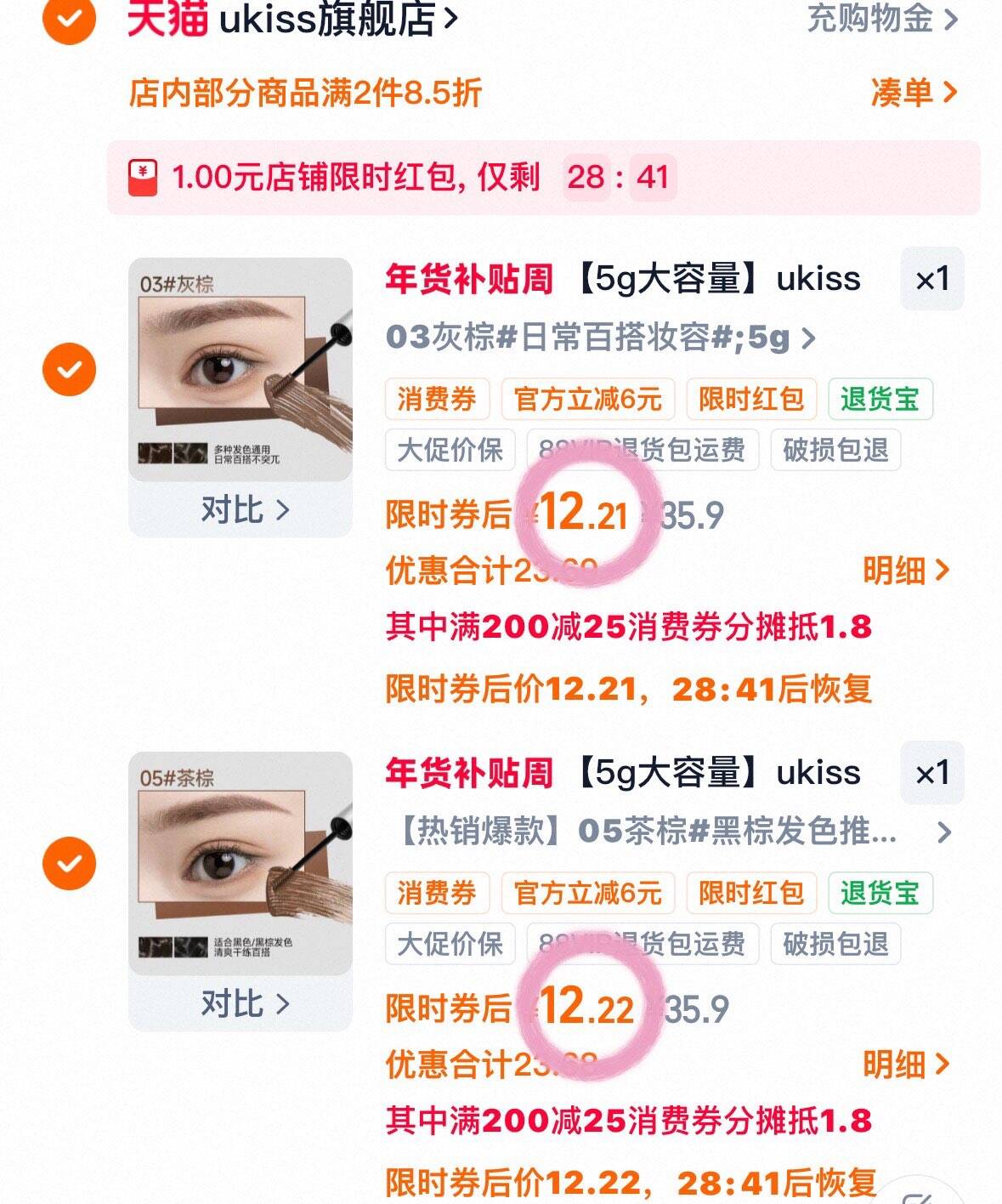Click the 破损包退 service tag on first product

(x=834, y=451)
